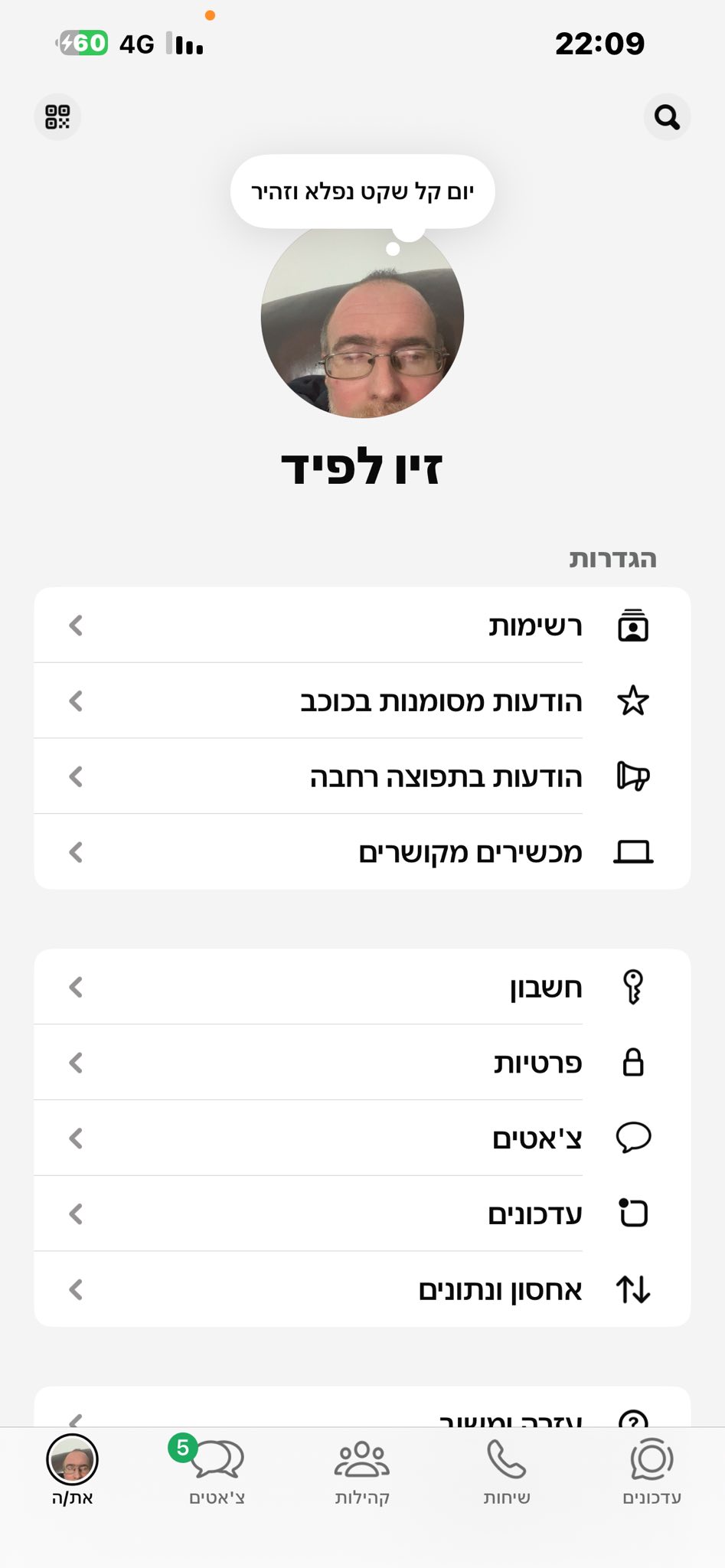The image size is (725, 1568).
Task: Edit the status bubble יום קל שקט
Action: (x=363, y=191)
